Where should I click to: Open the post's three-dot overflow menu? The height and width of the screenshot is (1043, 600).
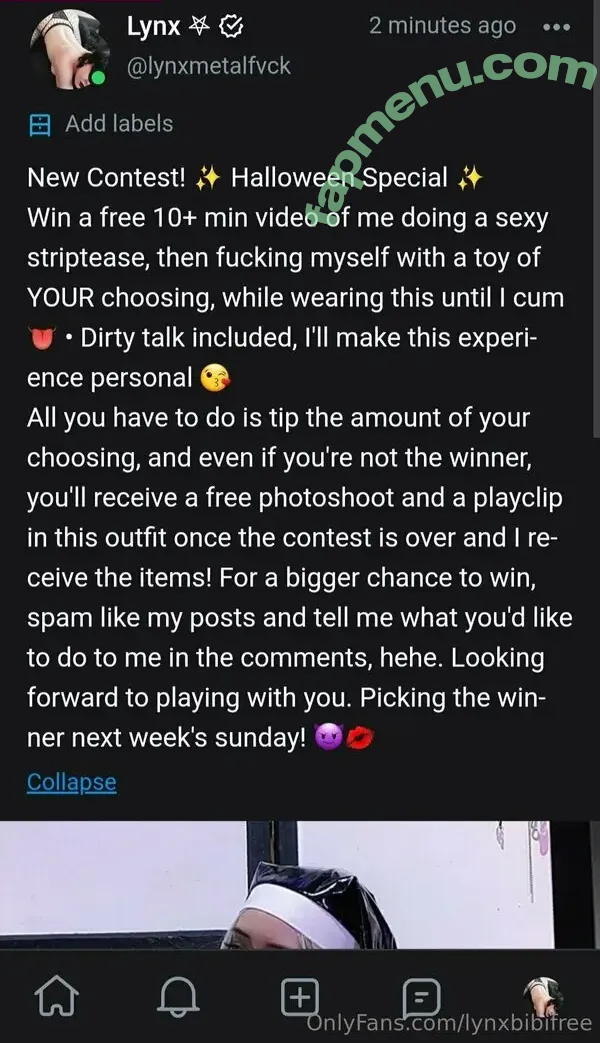click(x=556, y=28)
